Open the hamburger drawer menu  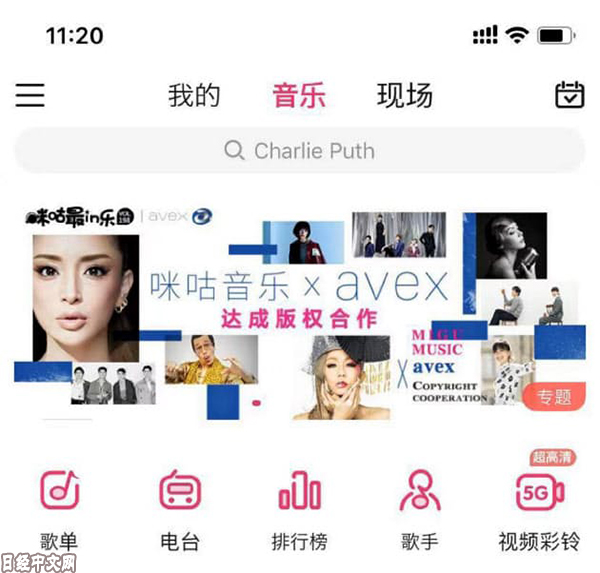(30, 95)
